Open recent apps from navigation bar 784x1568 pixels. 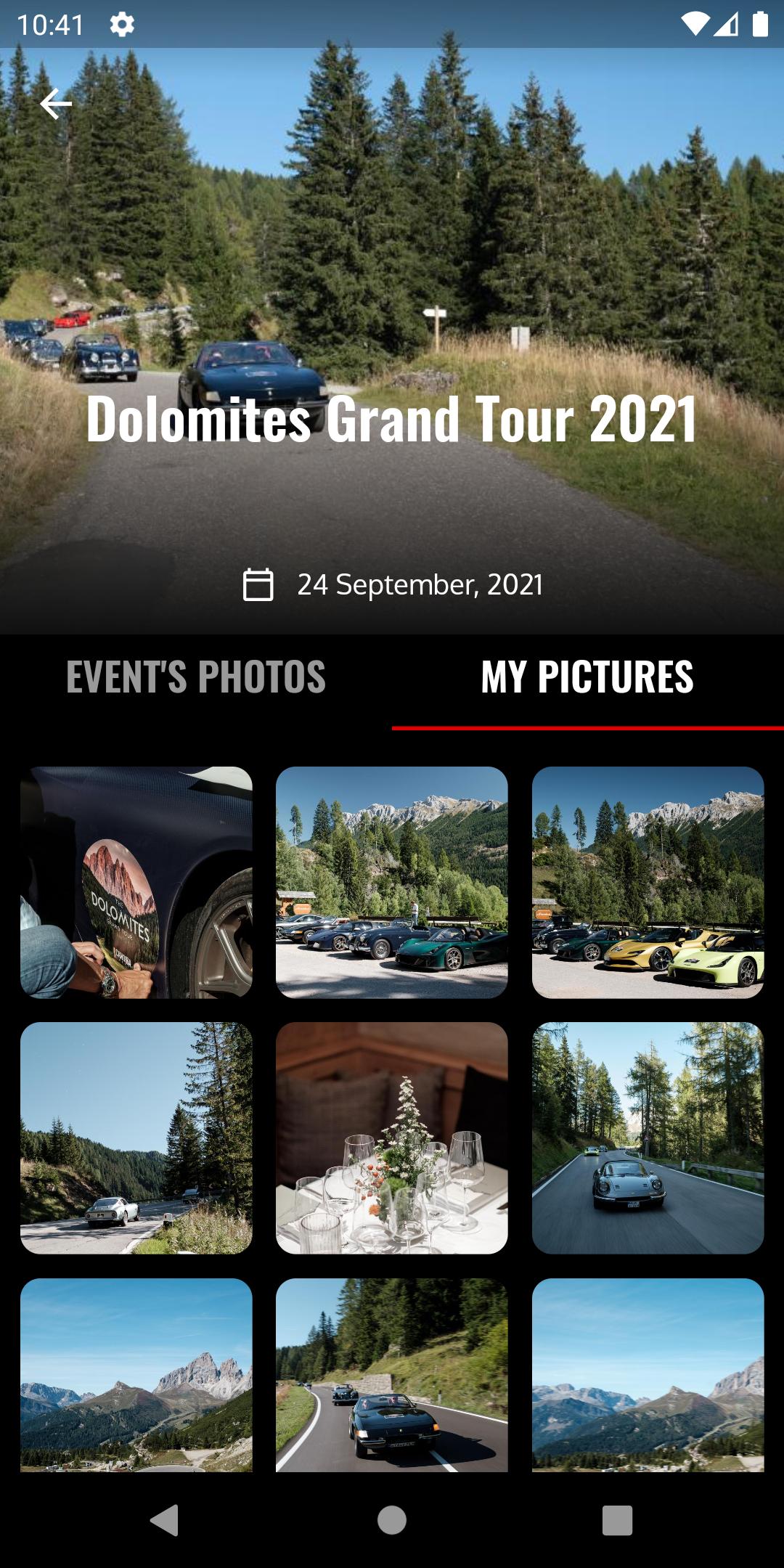pyautogui.click(x=617, y=1520)
